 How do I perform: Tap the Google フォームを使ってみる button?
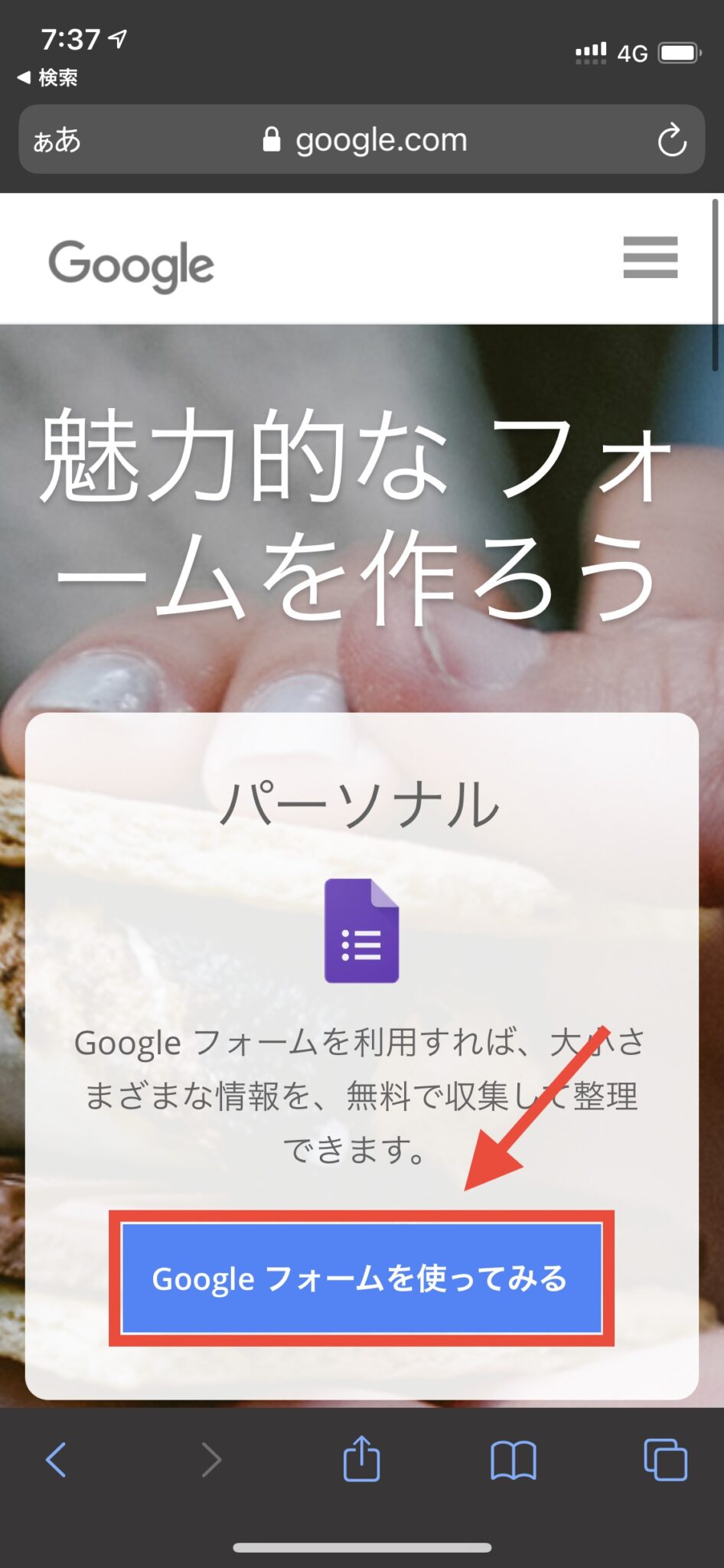[x=361, y=1277]
